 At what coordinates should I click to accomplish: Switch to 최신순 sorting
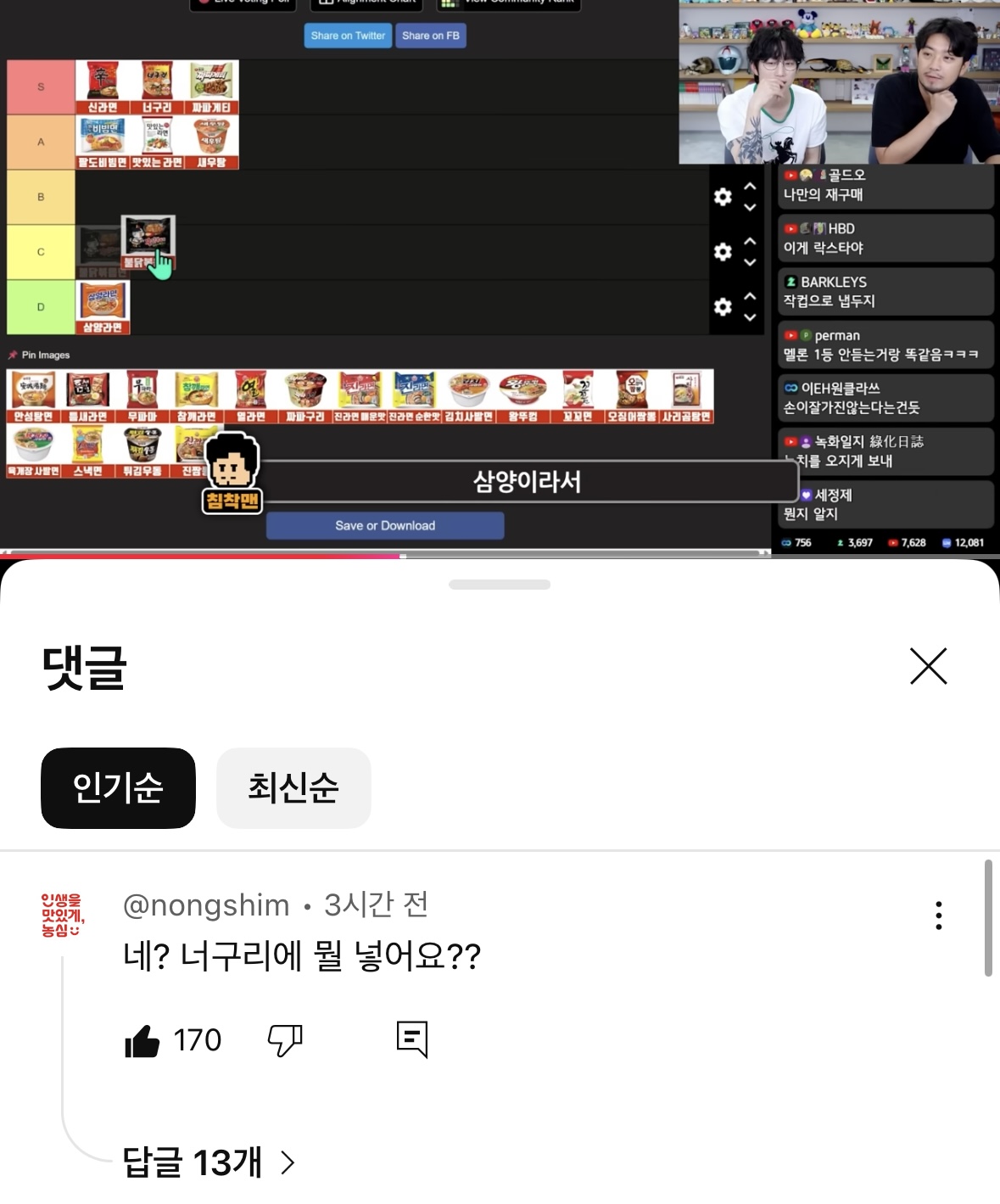pos(293,788)
